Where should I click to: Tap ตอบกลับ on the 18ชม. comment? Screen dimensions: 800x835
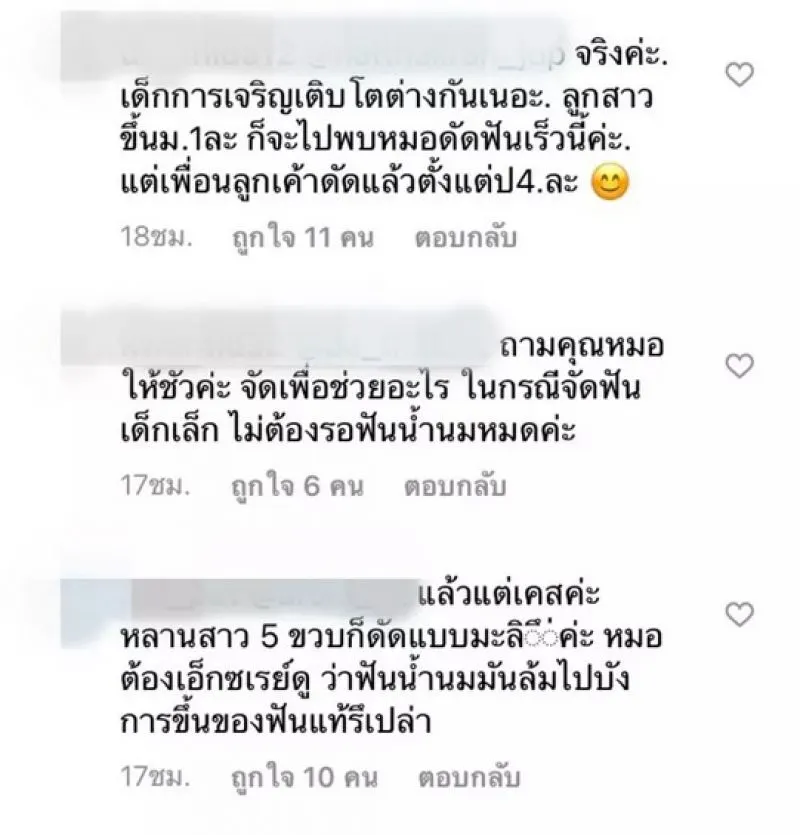tap(464, 239)
